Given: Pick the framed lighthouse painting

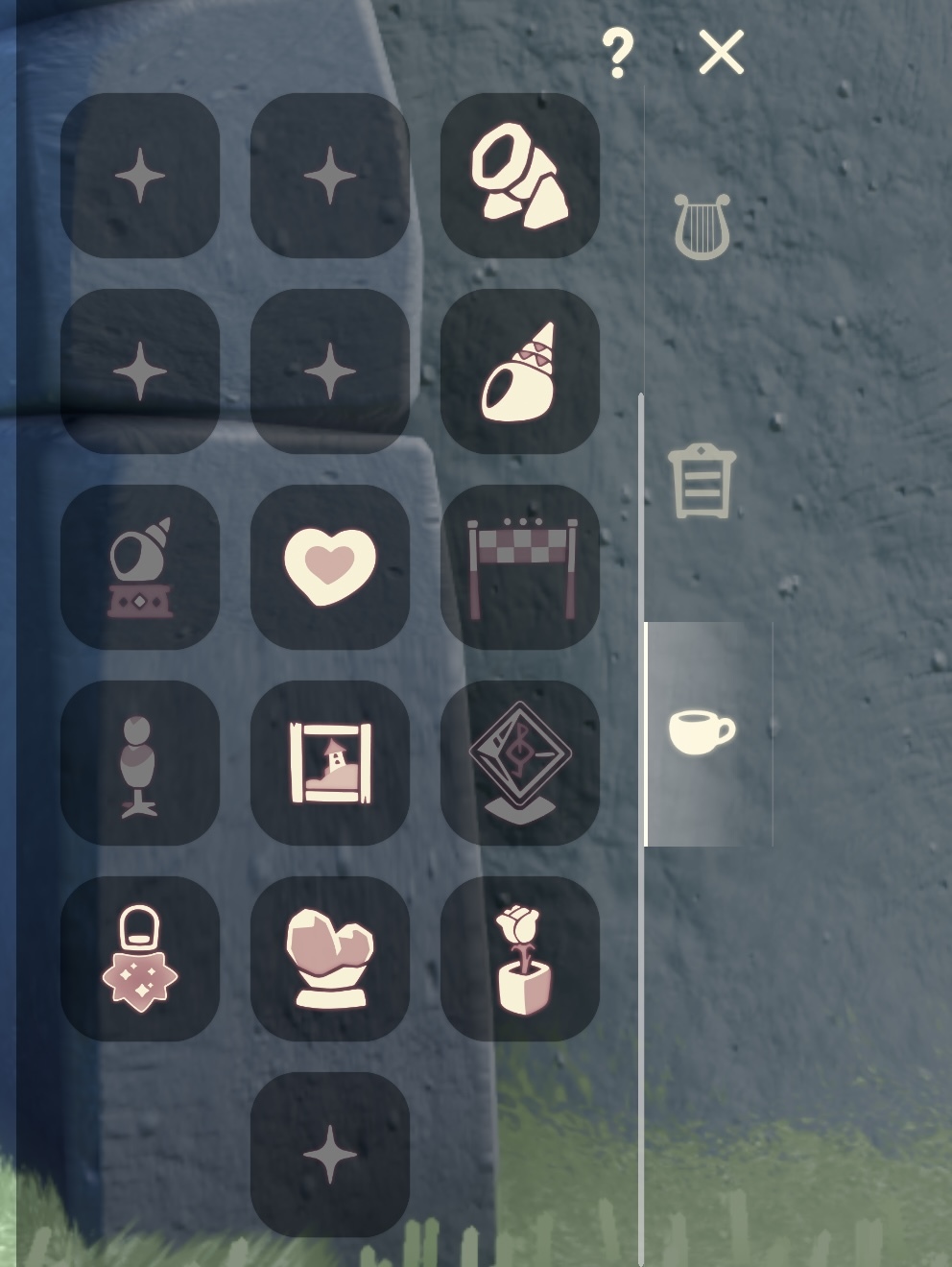Looking at the screenshot, I should tap(330, 763).
